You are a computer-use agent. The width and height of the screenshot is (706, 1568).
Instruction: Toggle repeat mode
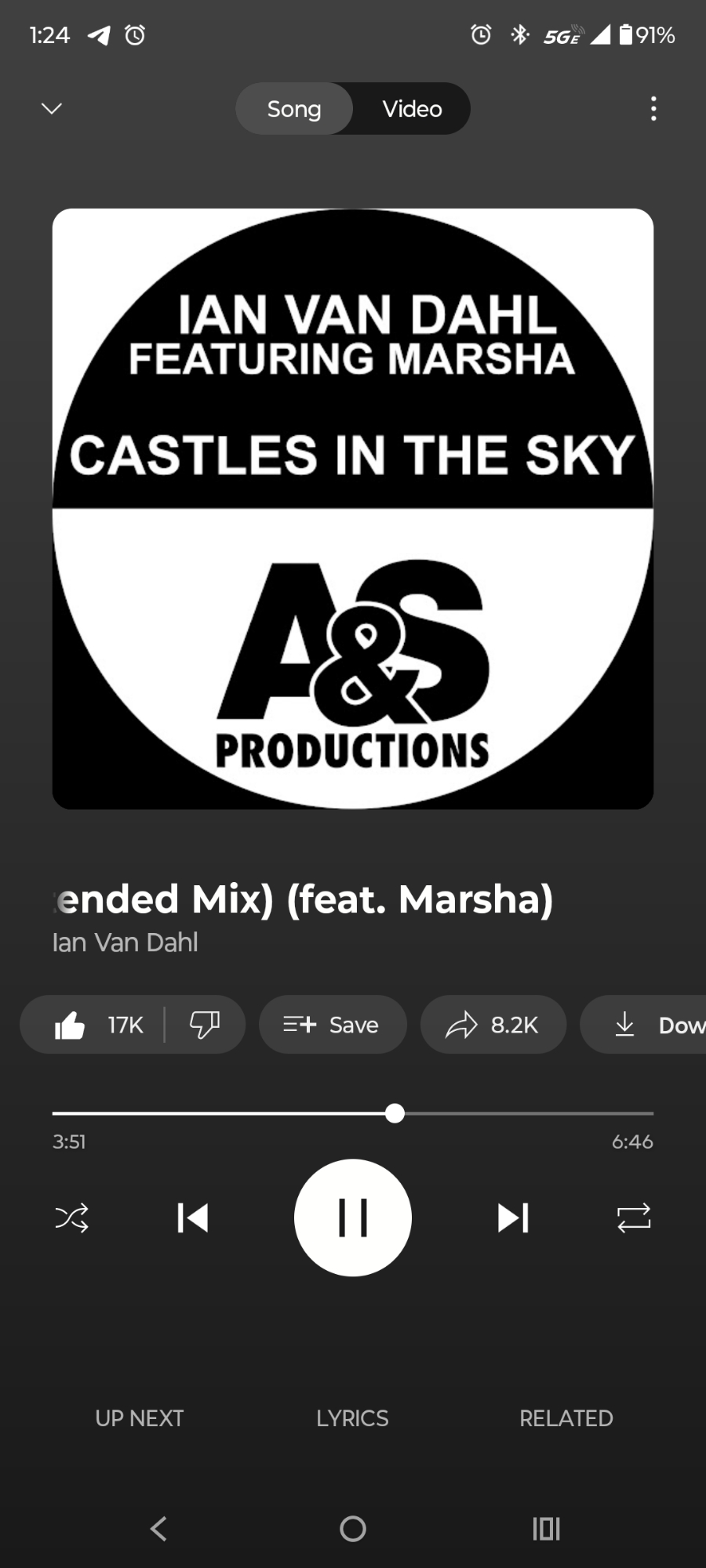pos(634,1218)
